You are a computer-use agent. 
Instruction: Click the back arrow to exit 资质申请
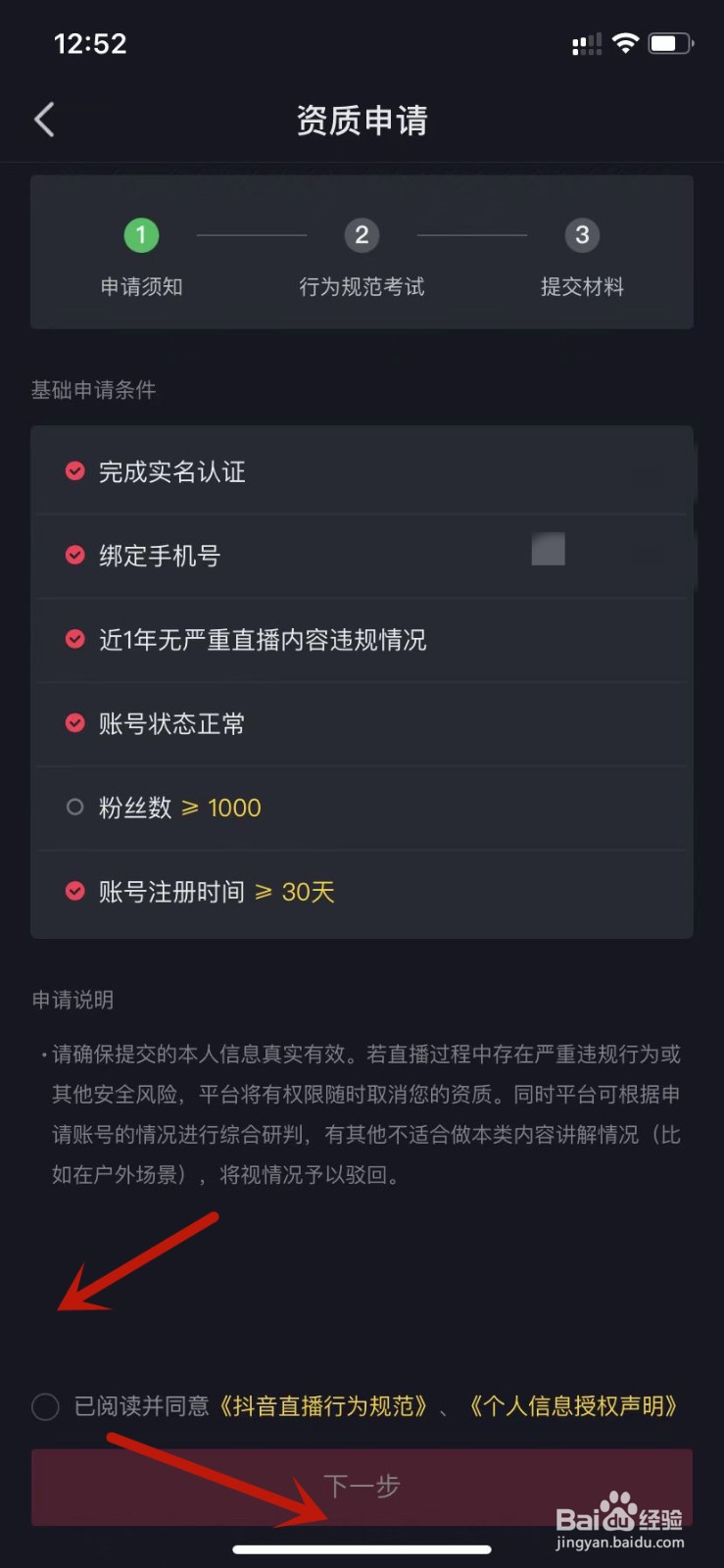(x=43, y=118)
